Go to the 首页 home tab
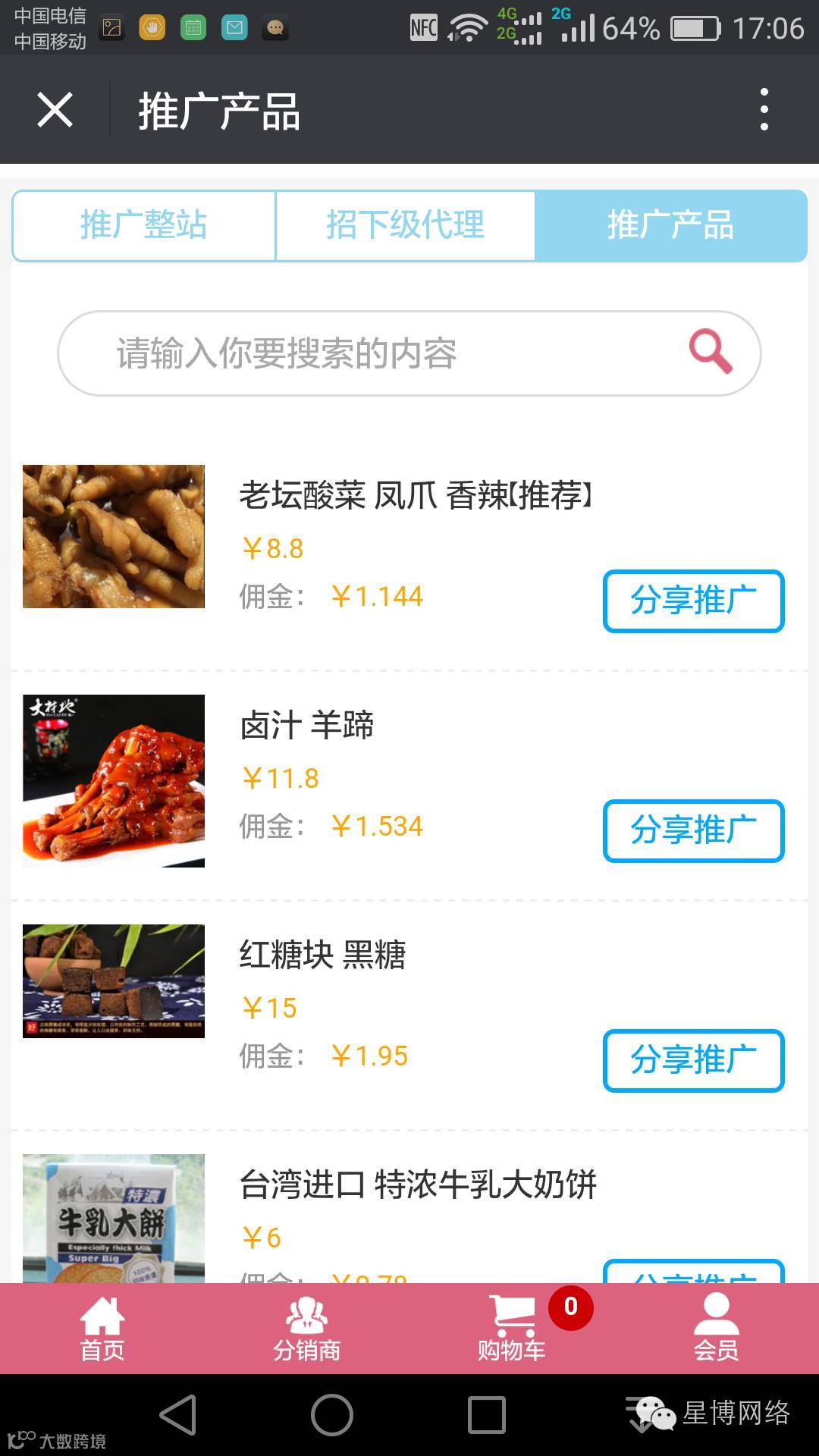The width and height of the screenshot is (819, 1456). [102, 1329]
